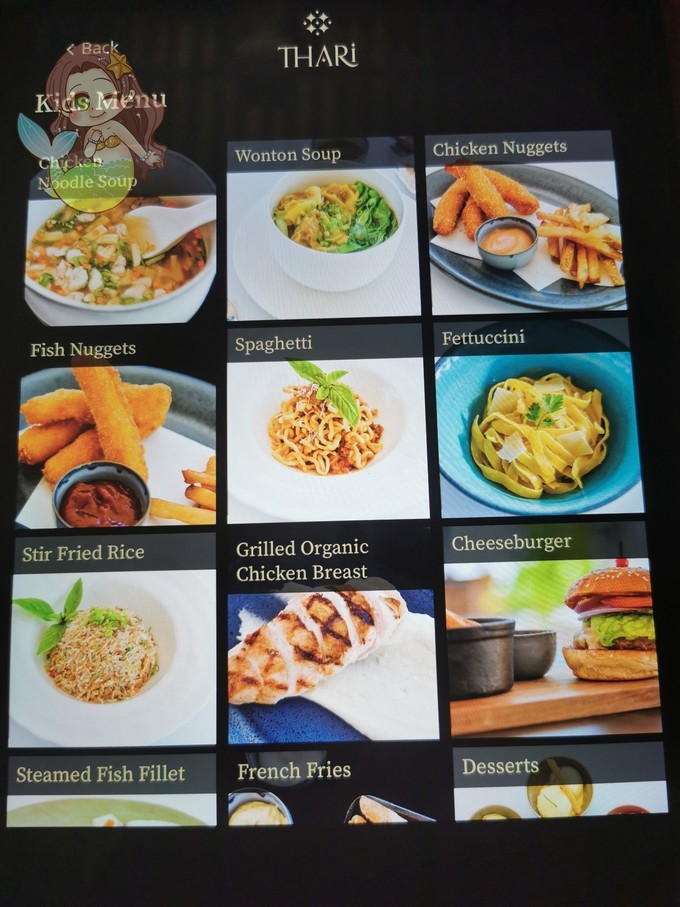Go back from the Kids Menu
This screenshot has height=907, width=680.
92,48
